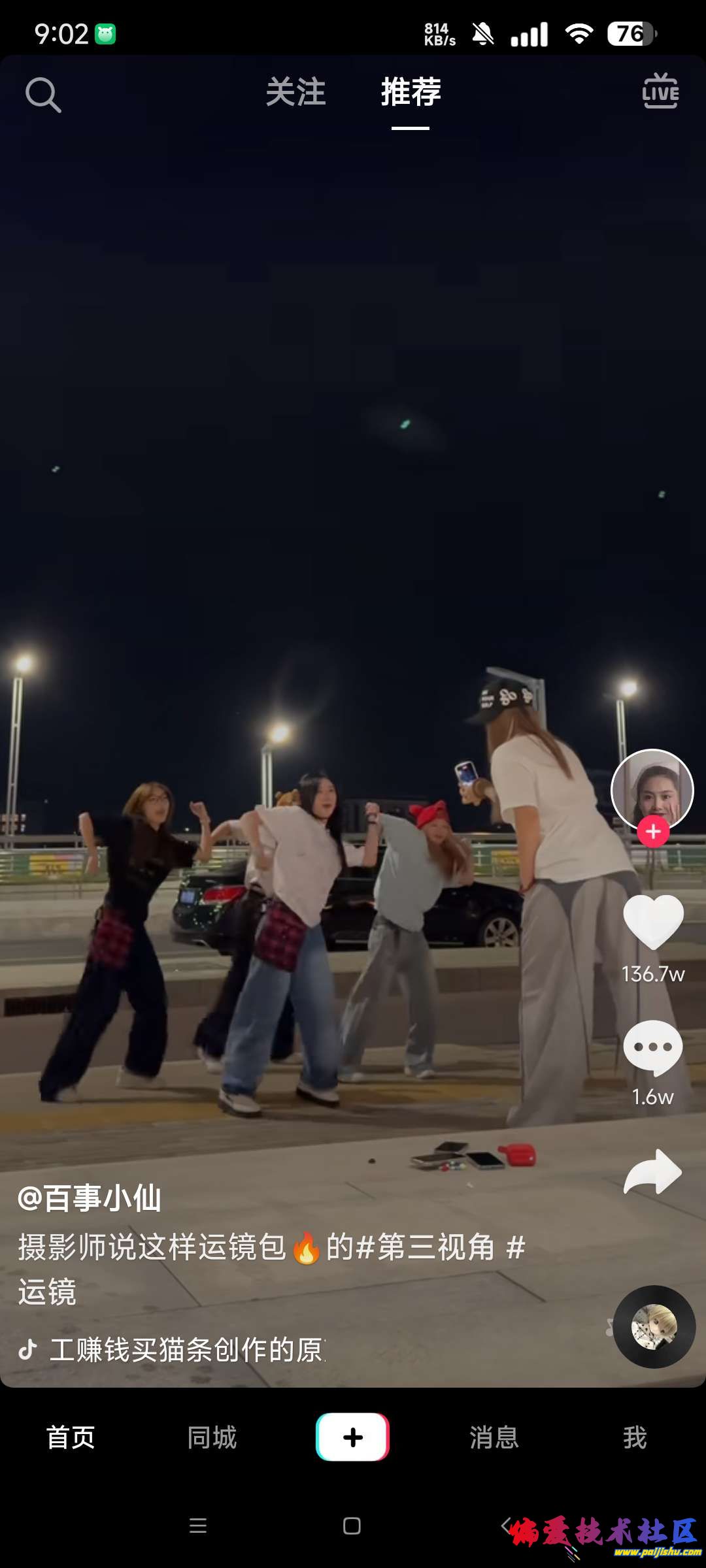Share this video with the arrow
This screenshot has height=1568, width=706.
pyautogui.click(x=653, y=1173)
